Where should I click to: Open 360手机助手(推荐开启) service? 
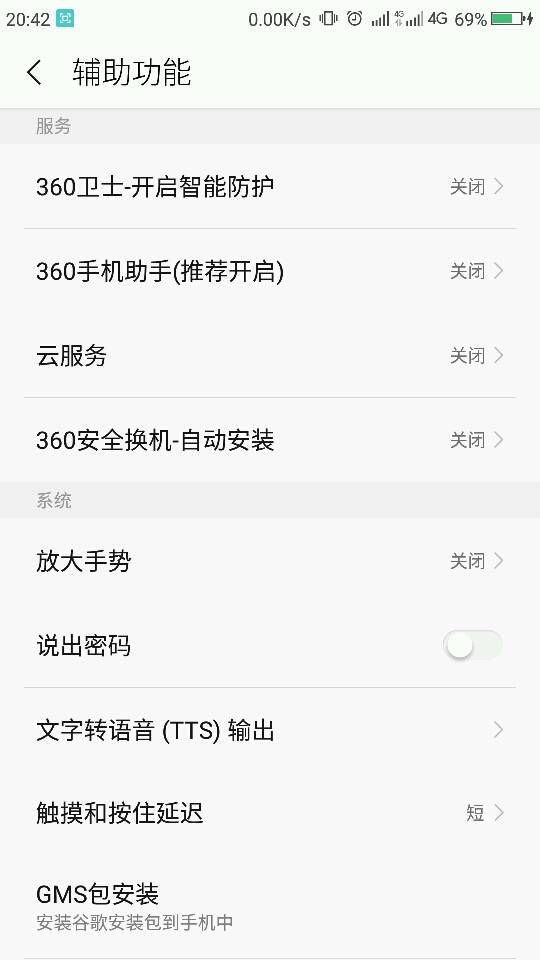(x=270, y=271)
